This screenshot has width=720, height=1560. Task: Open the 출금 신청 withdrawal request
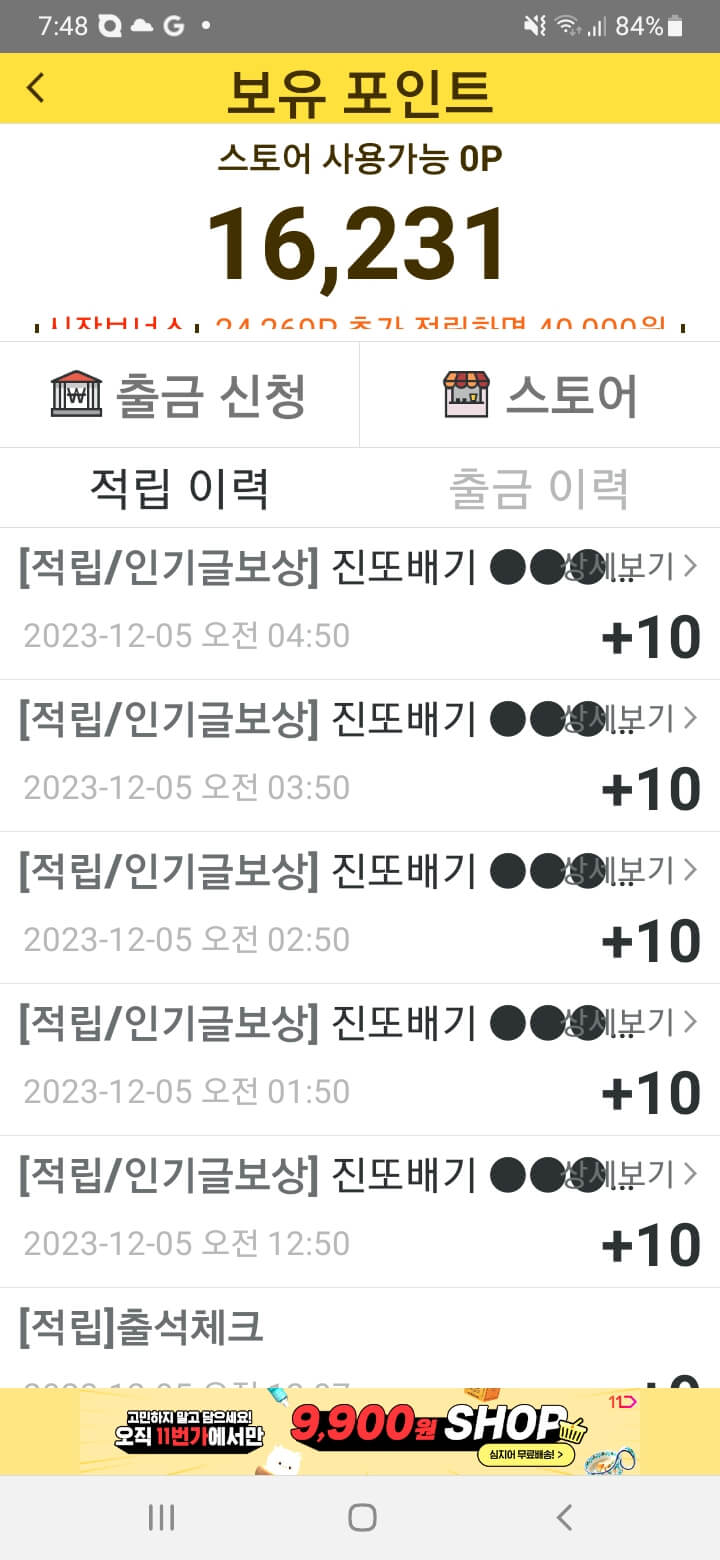coord(180,395)
